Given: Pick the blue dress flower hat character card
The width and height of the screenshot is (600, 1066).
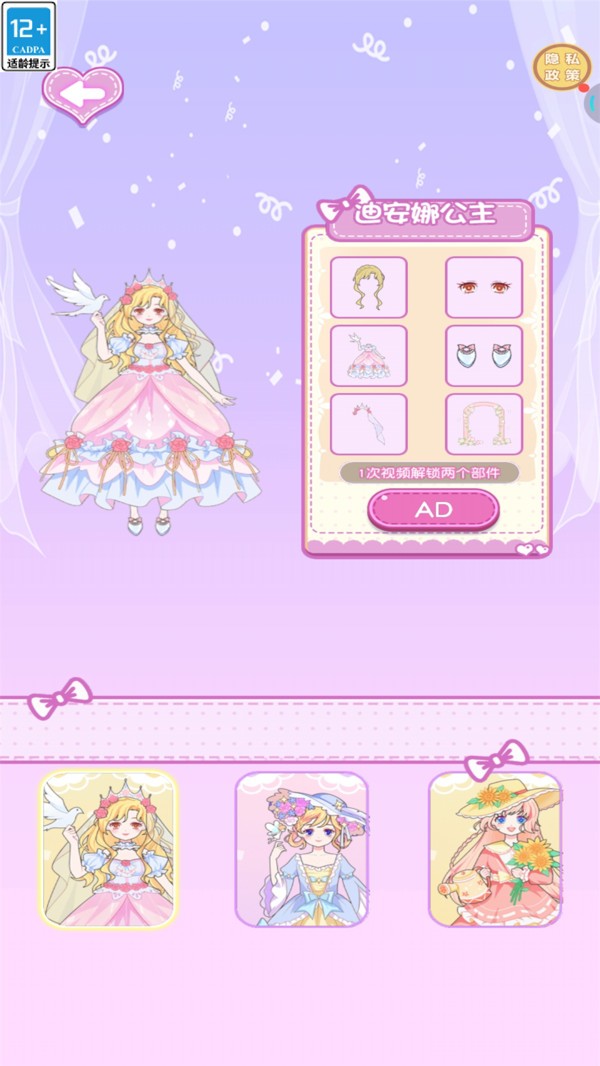Looking at the screenshot, I should pyautogui.click(x=302, y=849).
